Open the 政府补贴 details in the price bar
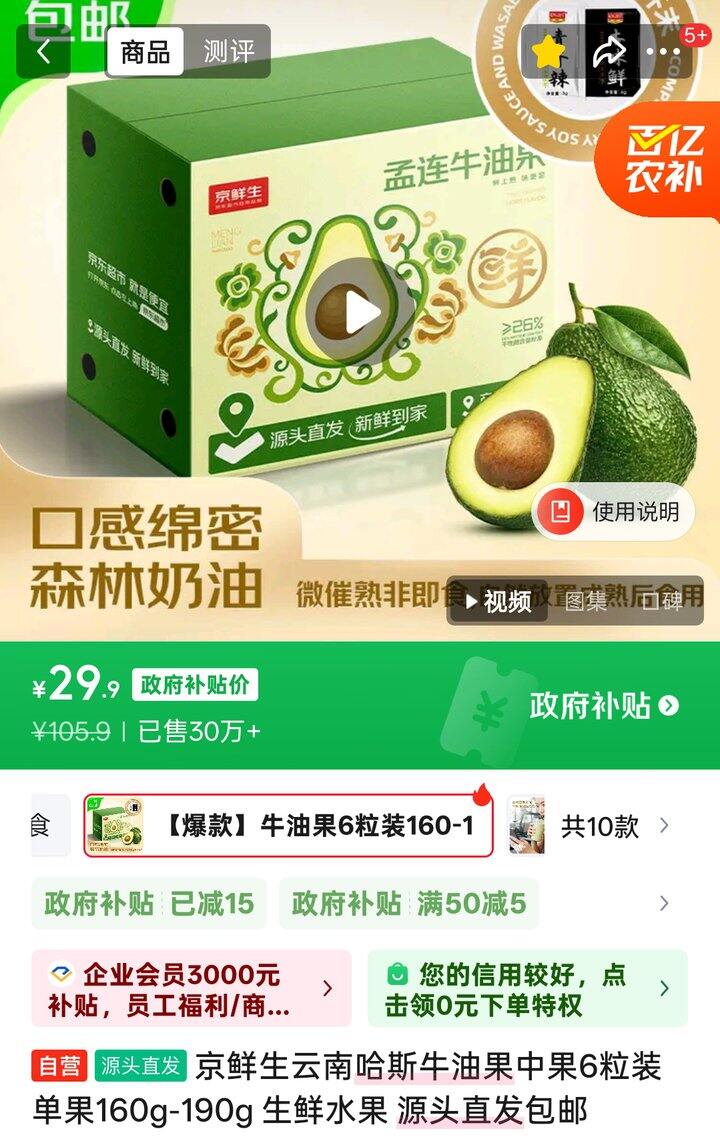Viewport: 720px width, 1145px height. tap(604, 706)
